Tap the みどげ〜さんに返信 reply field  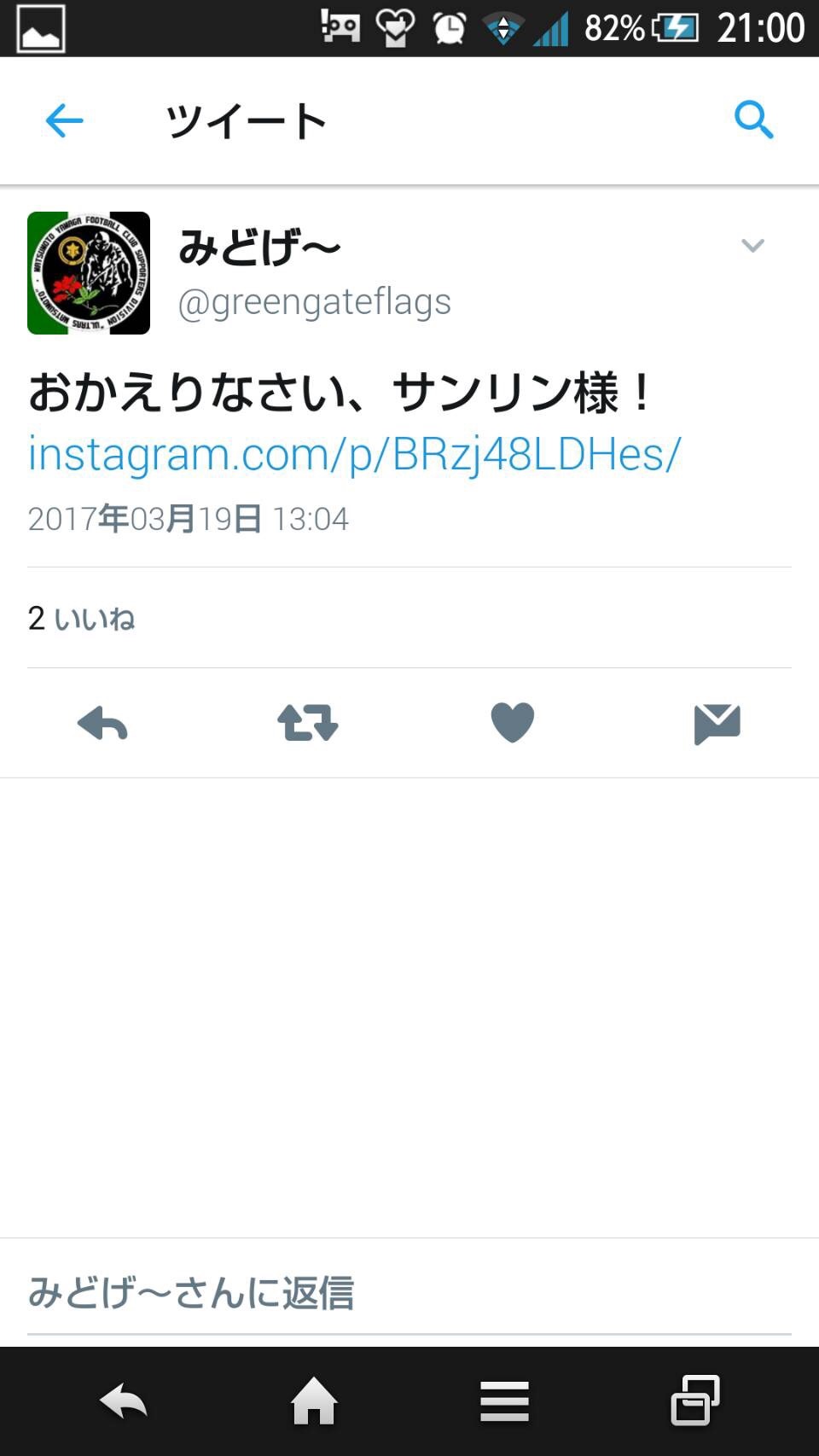(409, 1293)
